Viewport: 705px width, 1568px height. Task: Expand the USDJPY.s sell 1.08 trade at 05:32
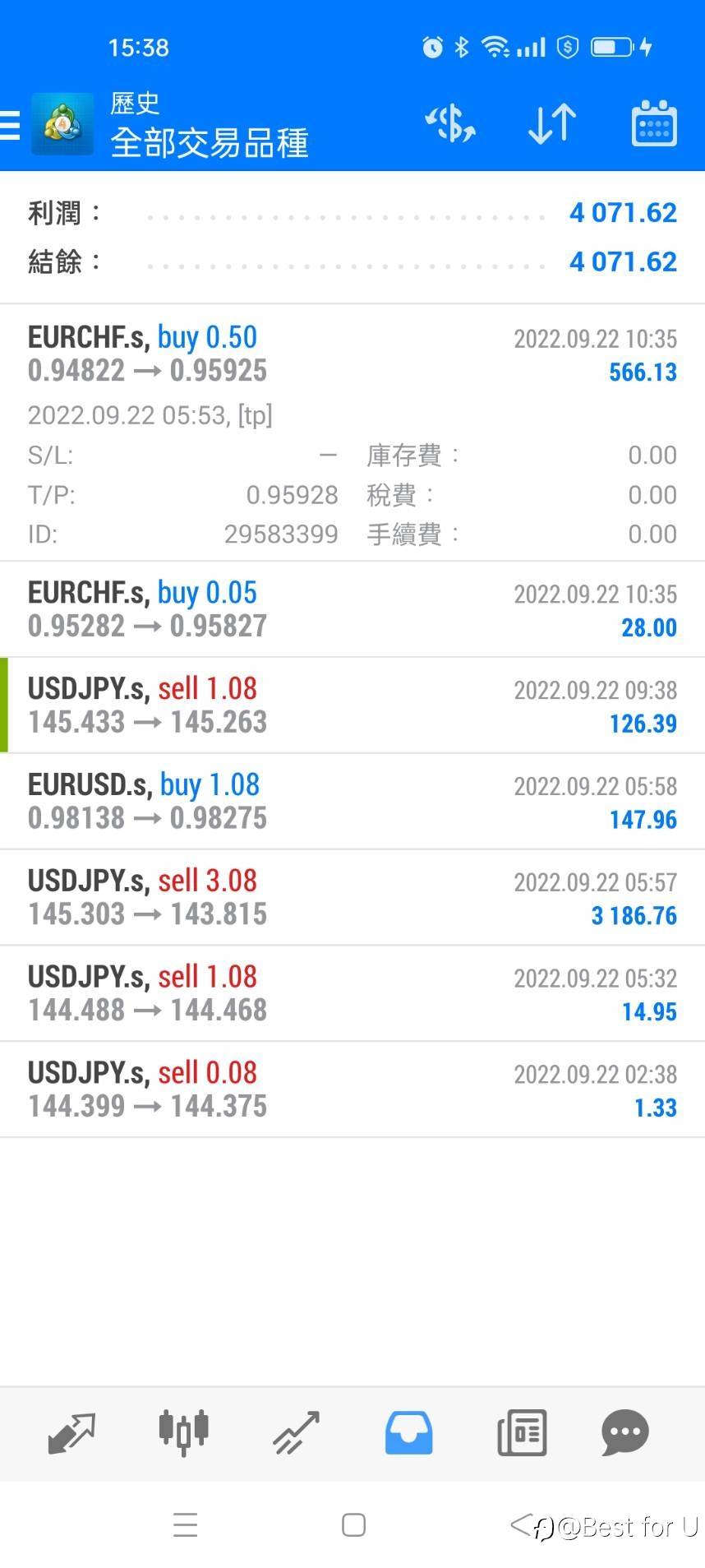tap(352, 993)
